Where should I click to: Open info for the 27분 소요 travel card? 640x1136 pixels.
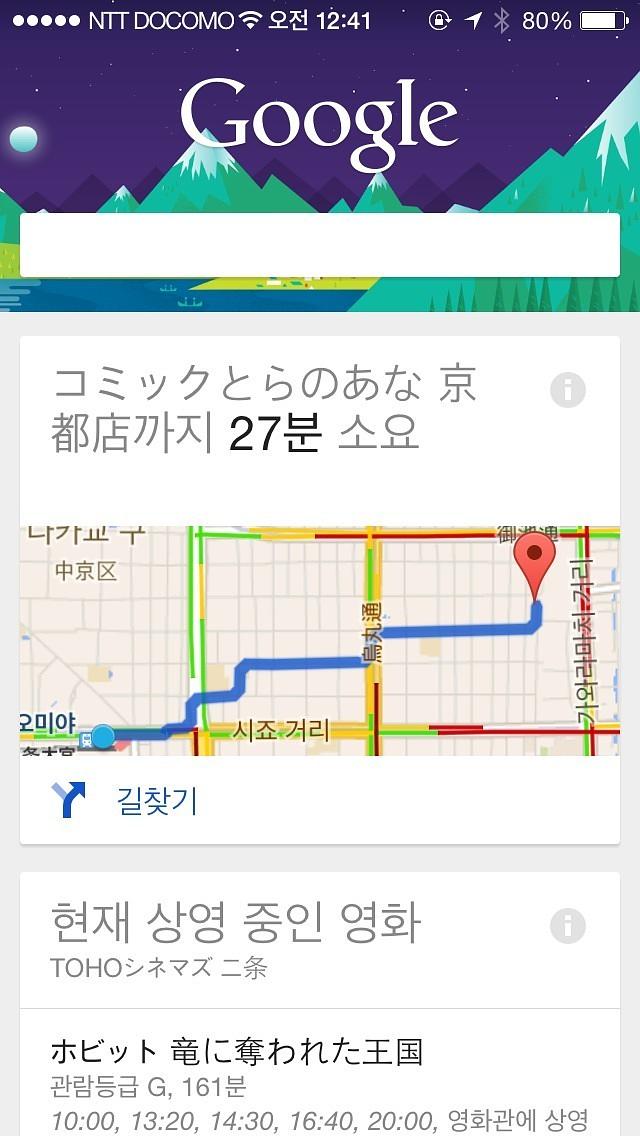(568, 390)
